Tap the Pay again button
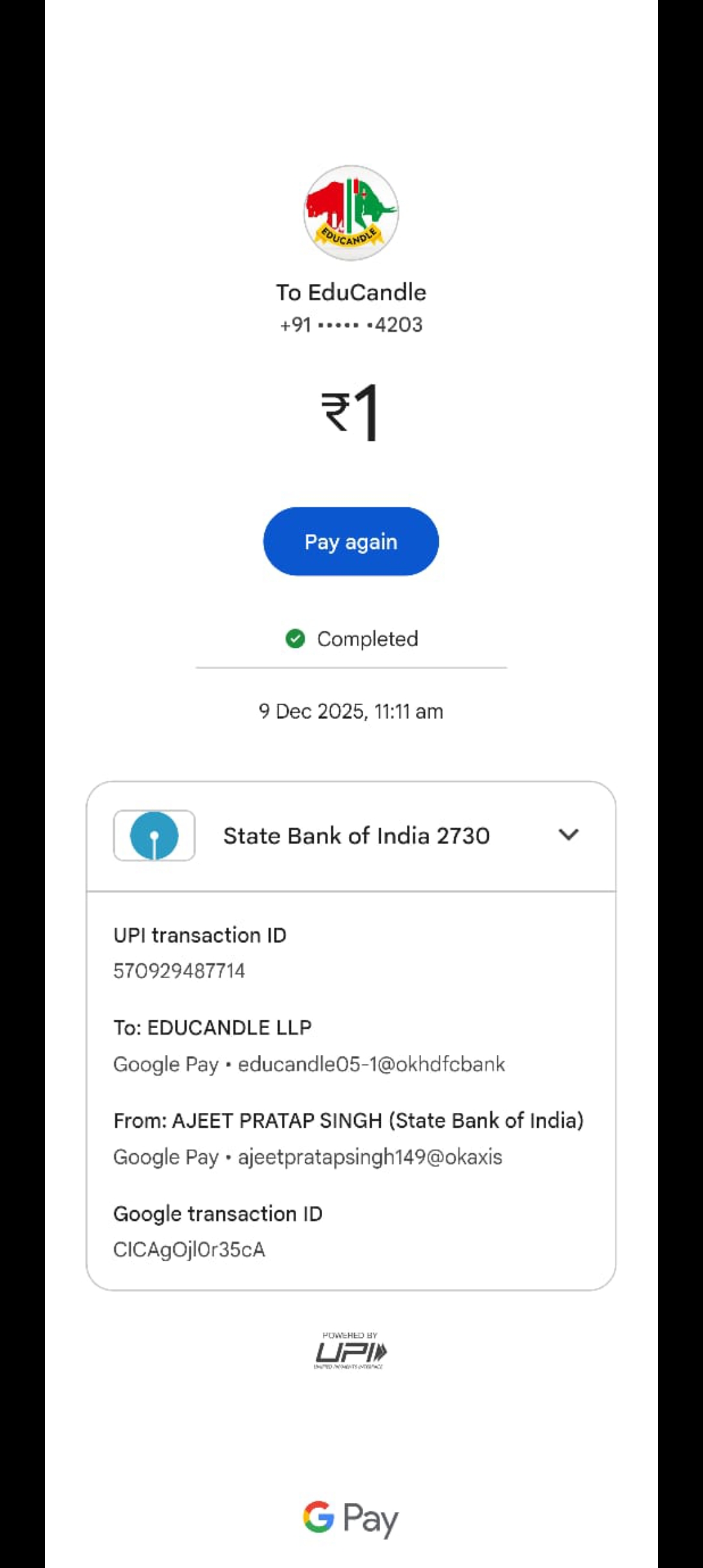 pos(351,542)
